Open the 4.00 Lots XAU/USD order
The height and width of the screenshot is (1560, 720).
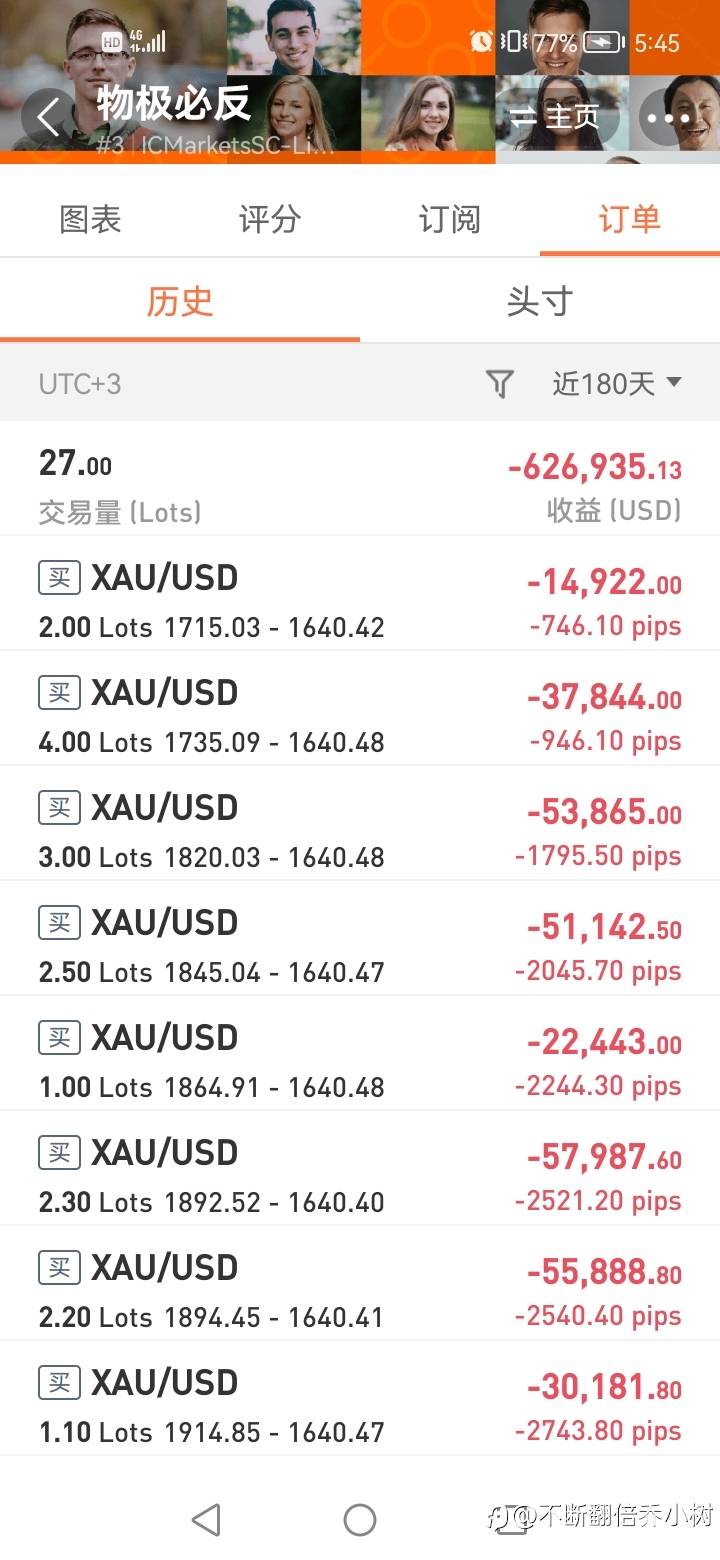360,708
